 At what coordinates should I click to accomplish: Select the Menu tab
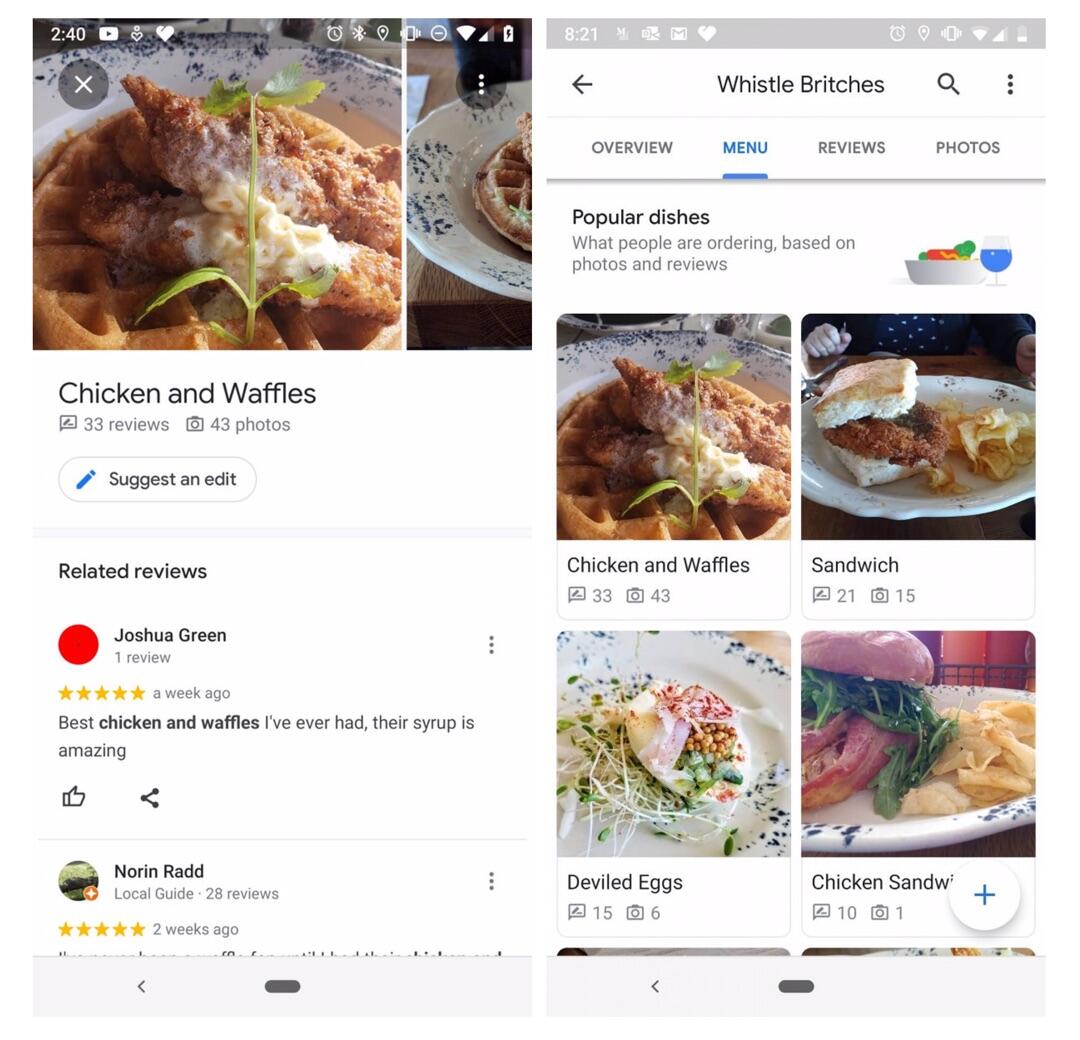tap(745, 148)
